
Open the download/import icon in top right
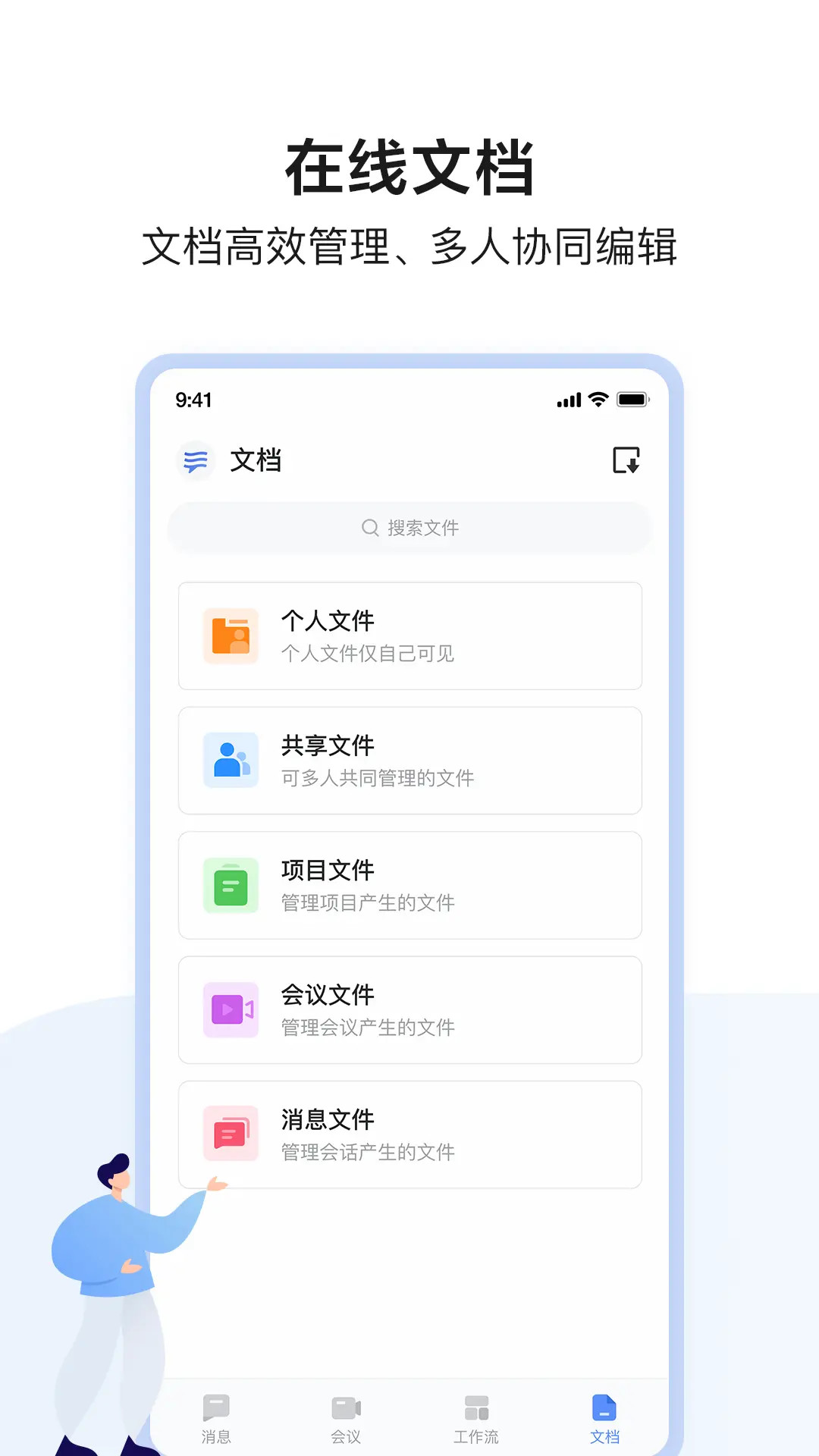(x=626, y=460)
